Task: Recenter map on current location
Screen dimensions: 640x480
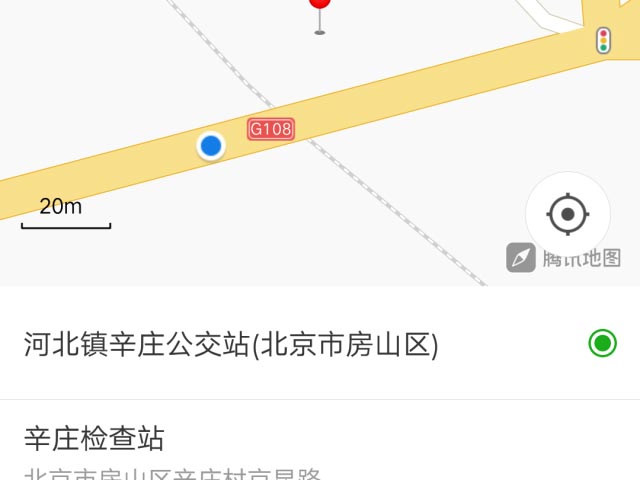Action: point(567,213)
